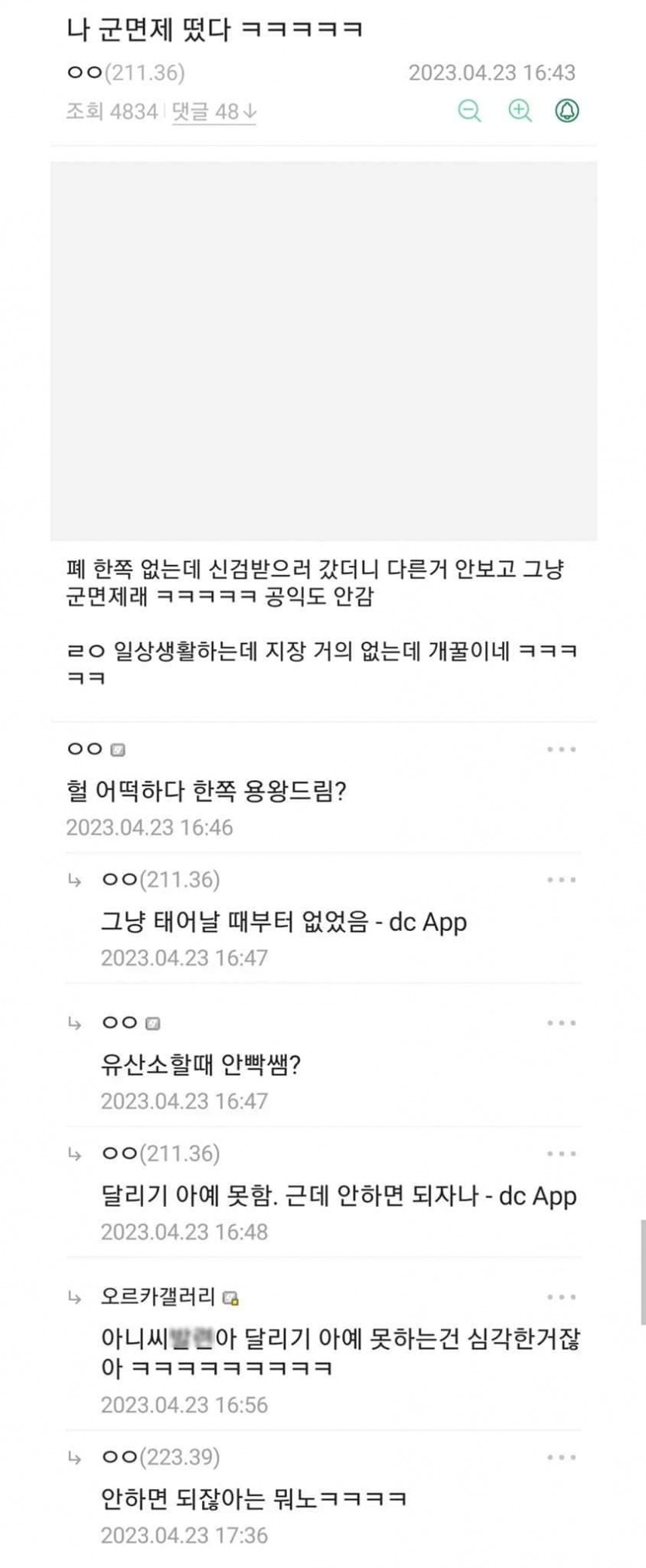Open the menu on the 태어날 때부터 없었음 reply
This screenshot has width=646, height=1568.
pyautogui.click(x=561, y=880)
